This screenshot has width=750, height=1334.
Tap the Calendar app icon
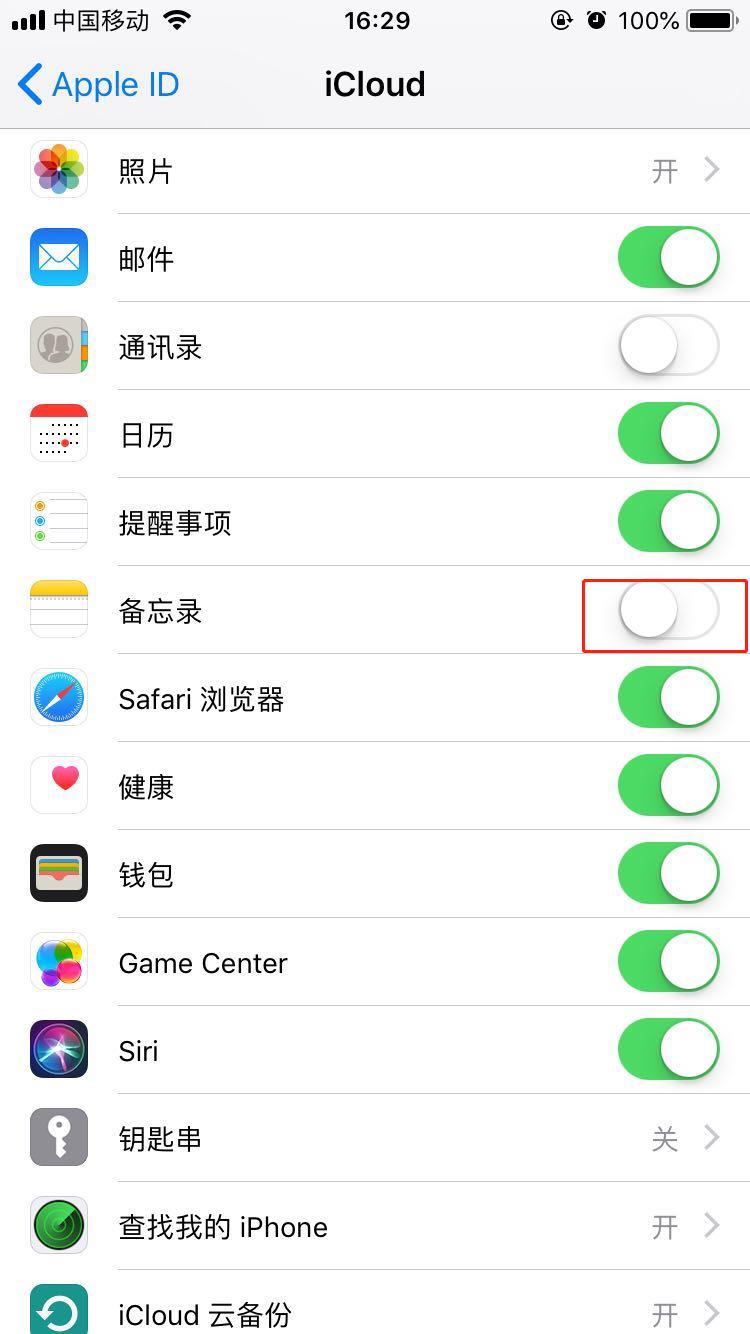(x=58, y=433)
